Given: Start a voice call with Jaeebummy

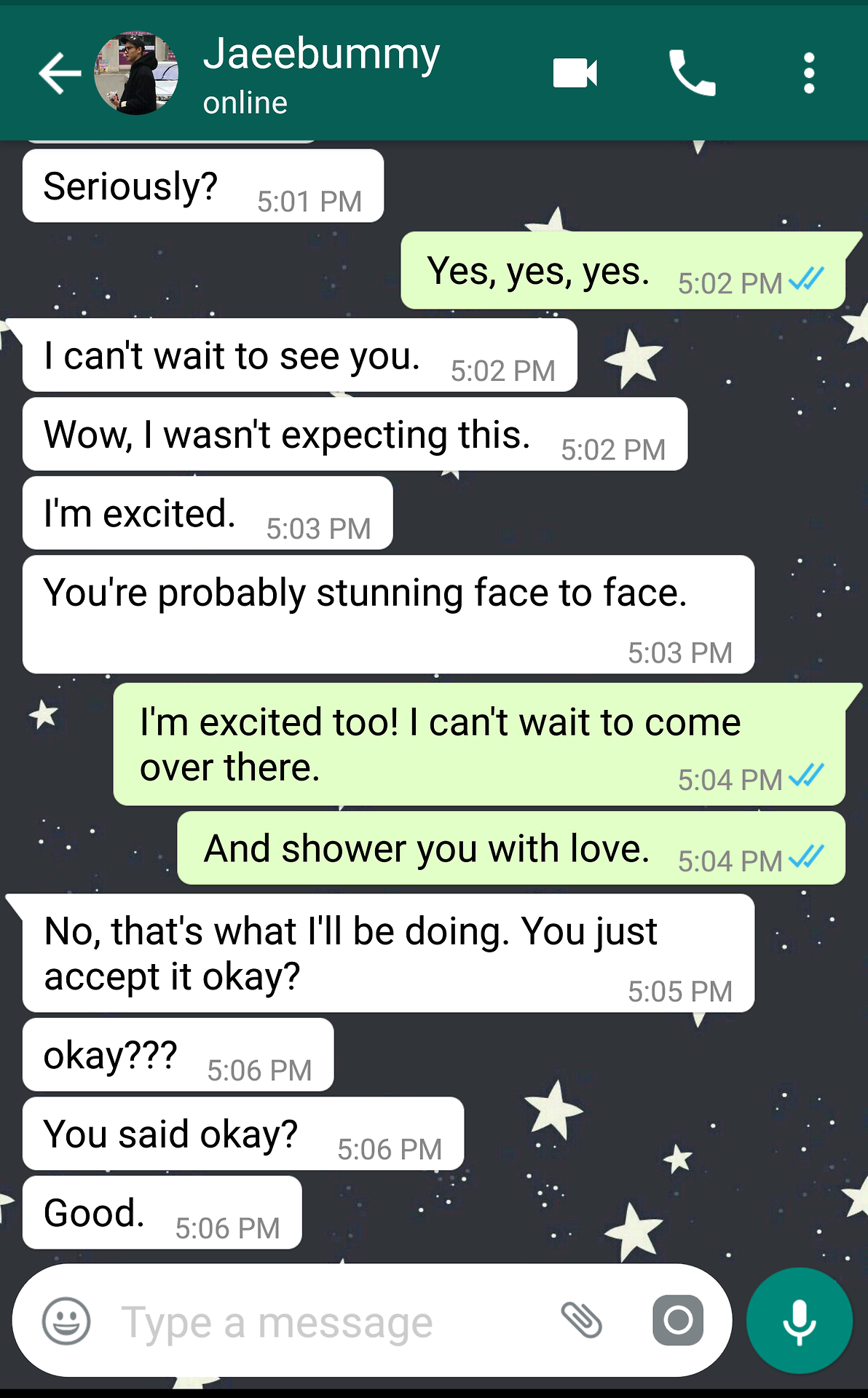Looking at the screenshot, I should (692, 73).
